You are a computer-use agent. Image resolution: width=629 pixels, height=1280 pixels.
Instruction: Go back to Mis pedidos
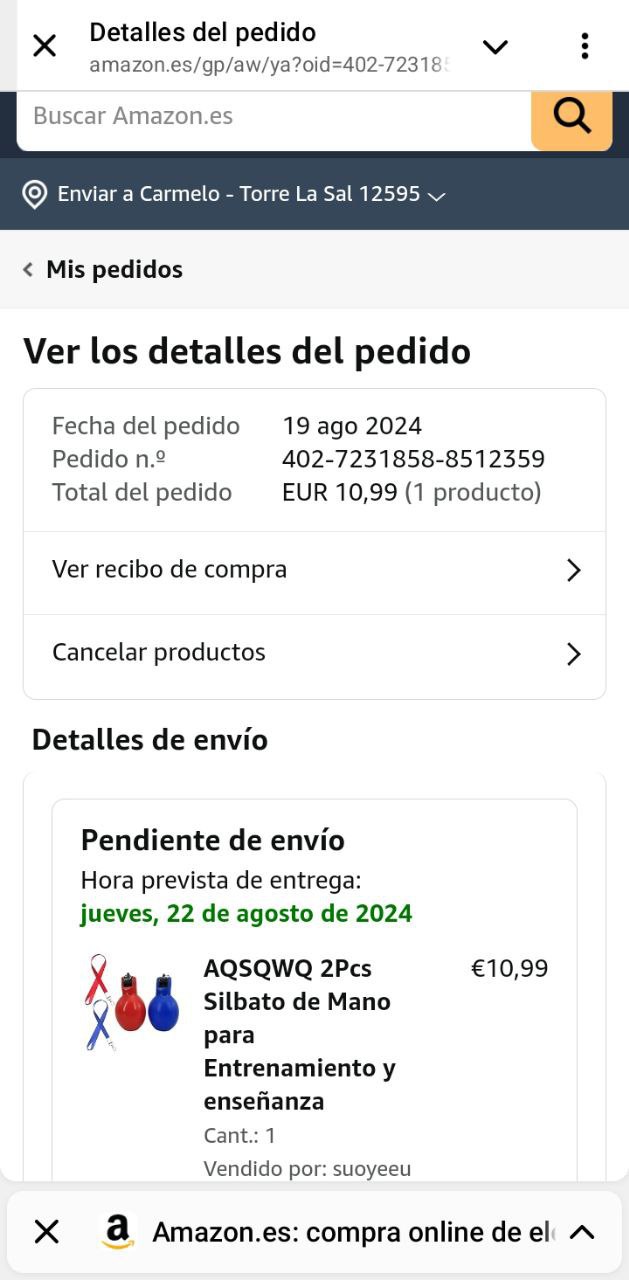tap(103, 269)
